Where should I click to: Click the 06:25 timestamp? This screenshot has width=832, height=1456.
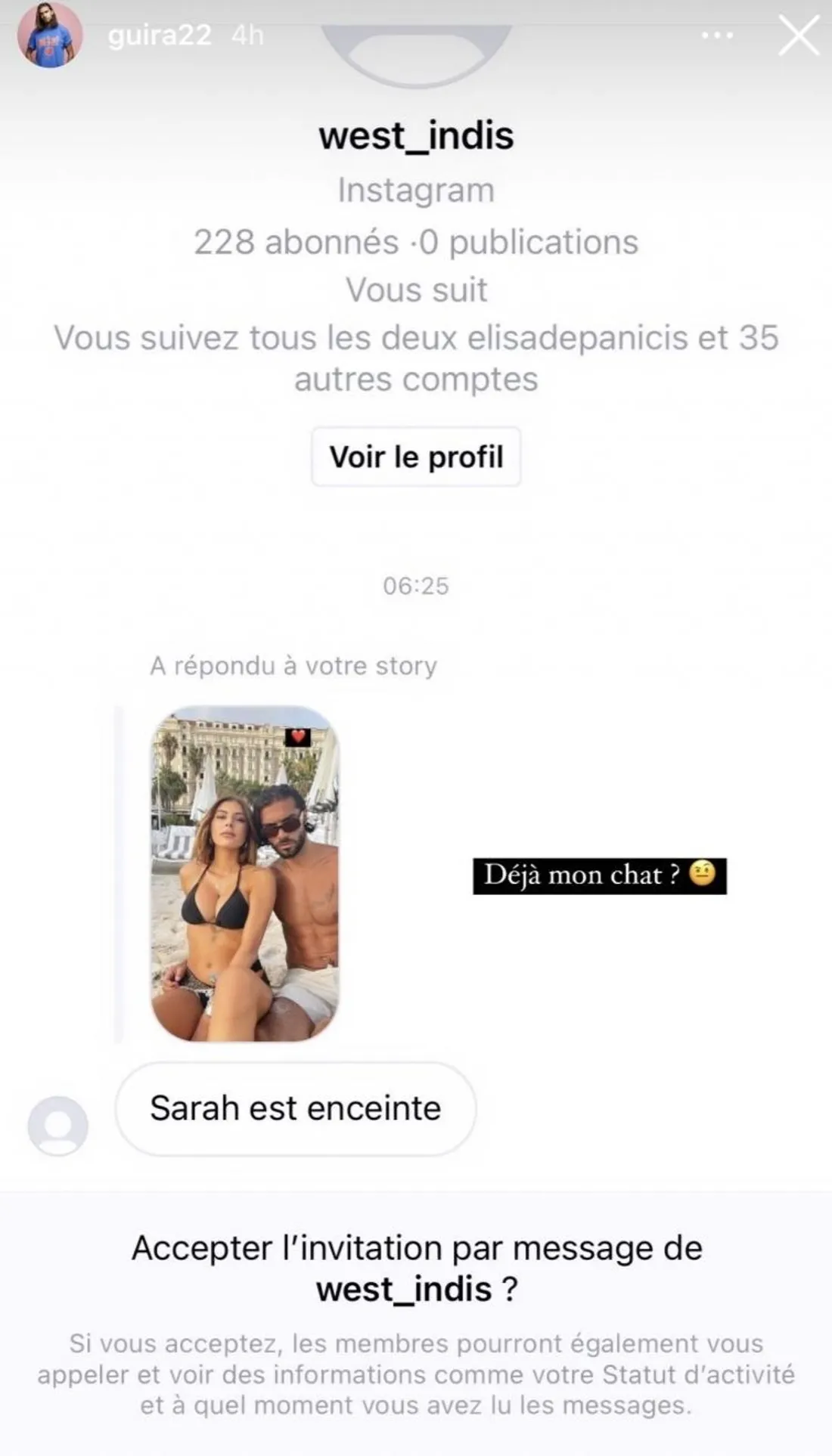coord(416,584)
